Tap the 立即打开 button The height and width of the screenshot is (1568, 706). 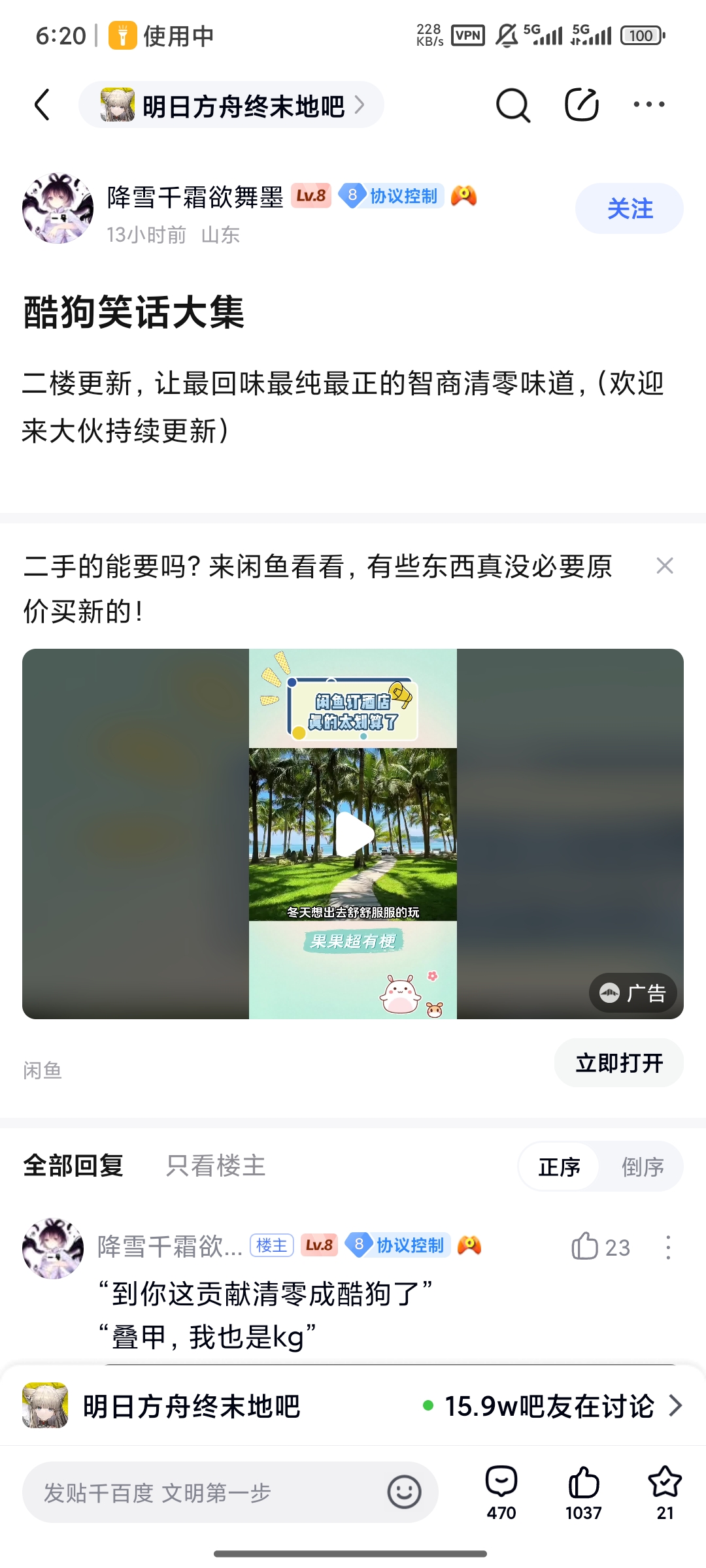(x=619, y=1063)
